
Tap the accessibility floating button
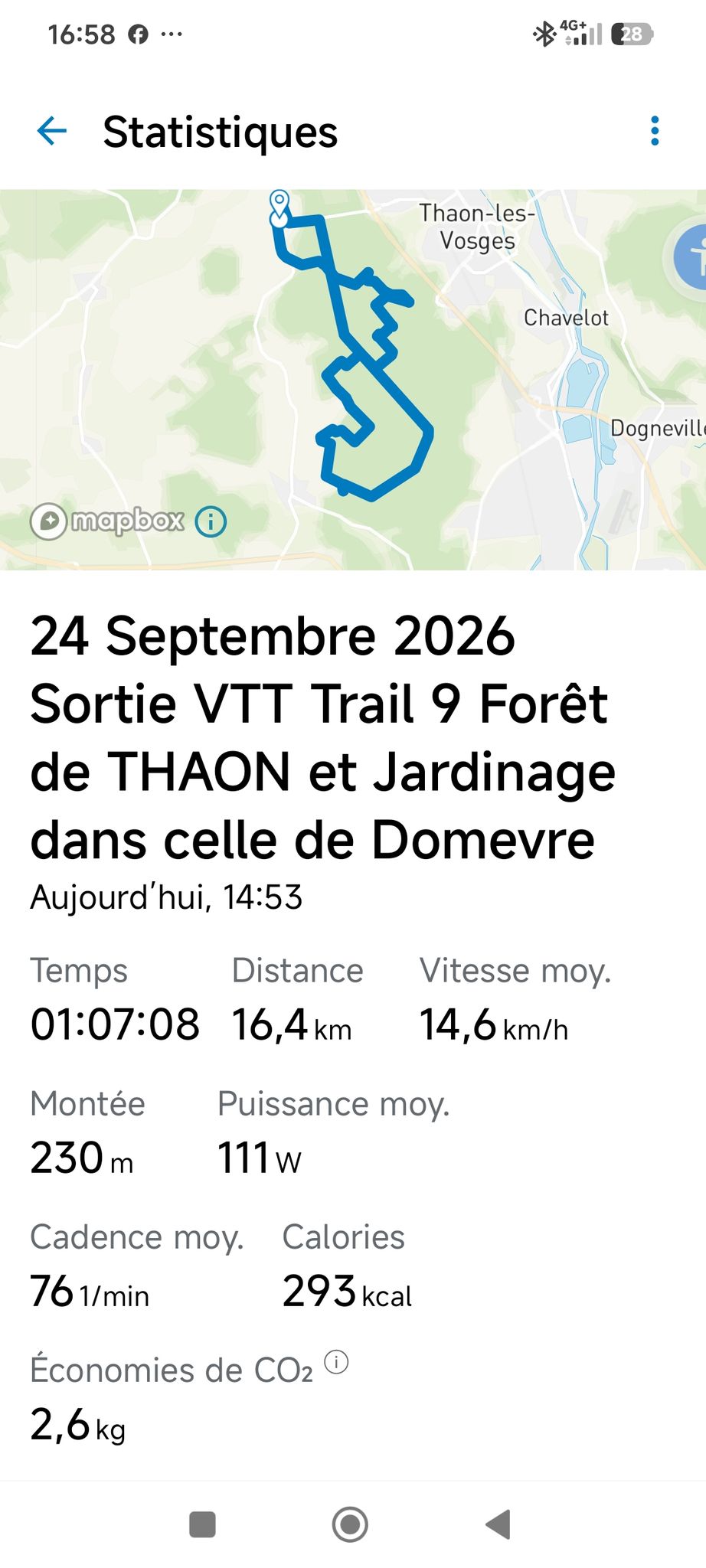(691, 257)
